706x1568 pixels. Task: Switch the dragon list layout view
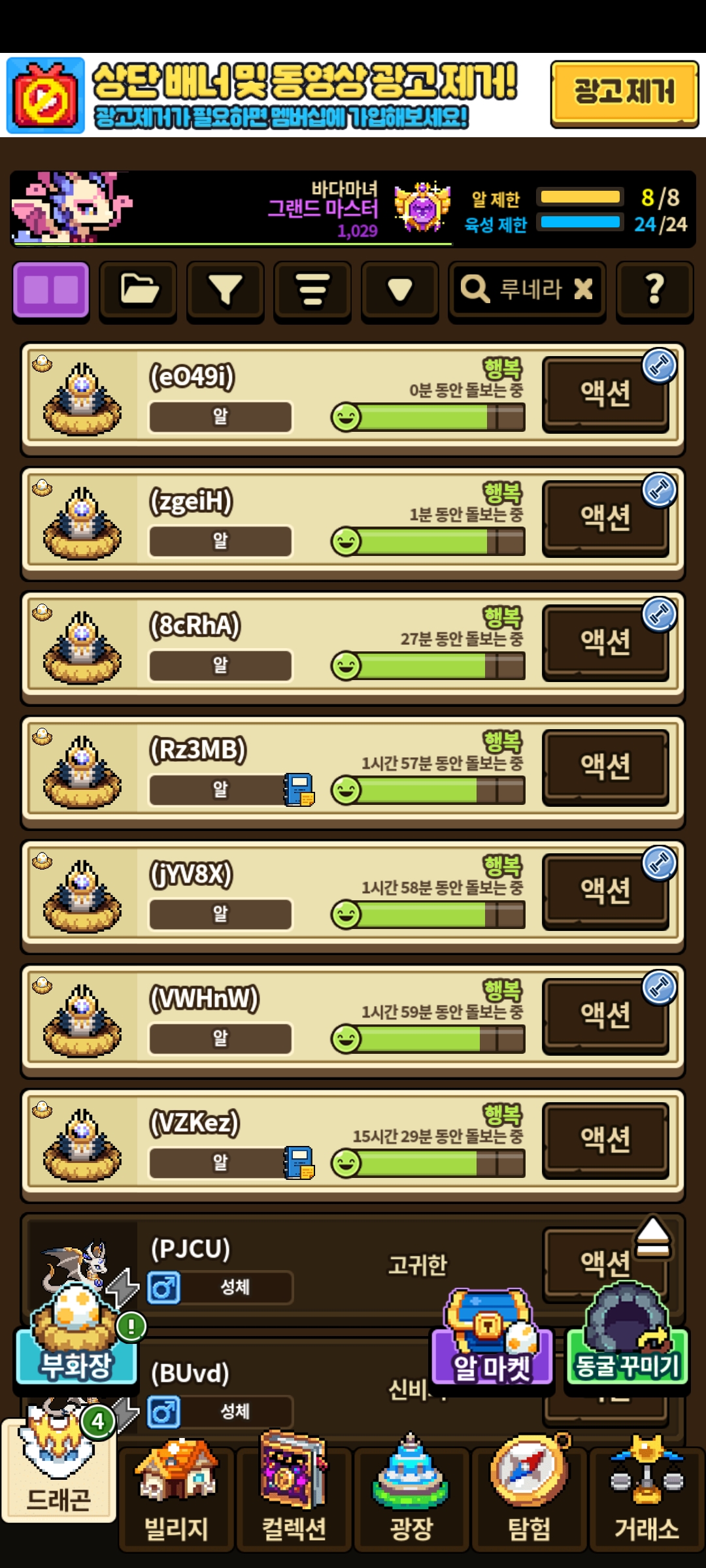coord(51,290)
